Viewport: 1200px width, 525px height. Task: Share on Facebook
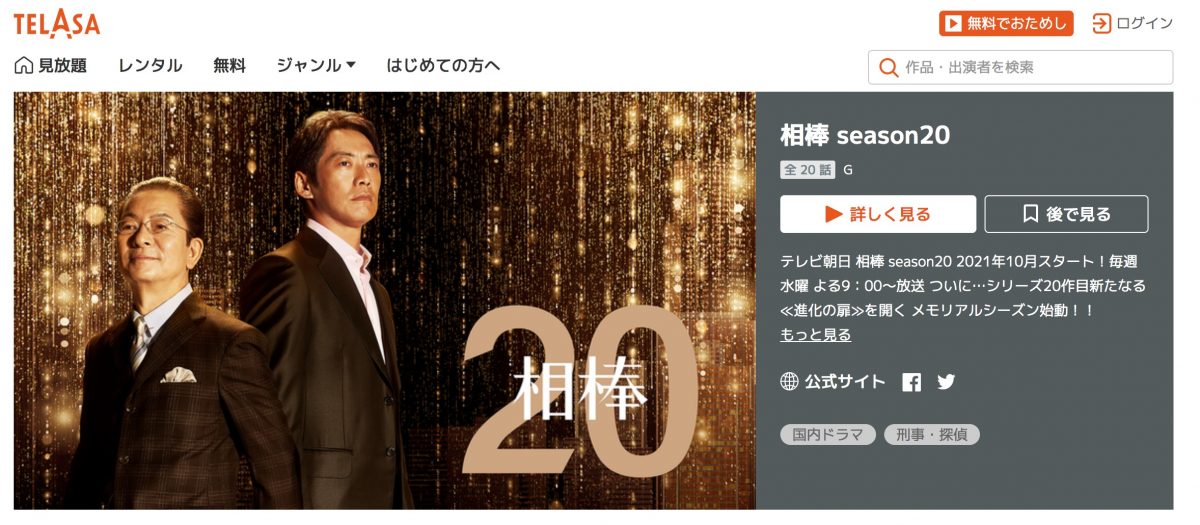point(911,382)
